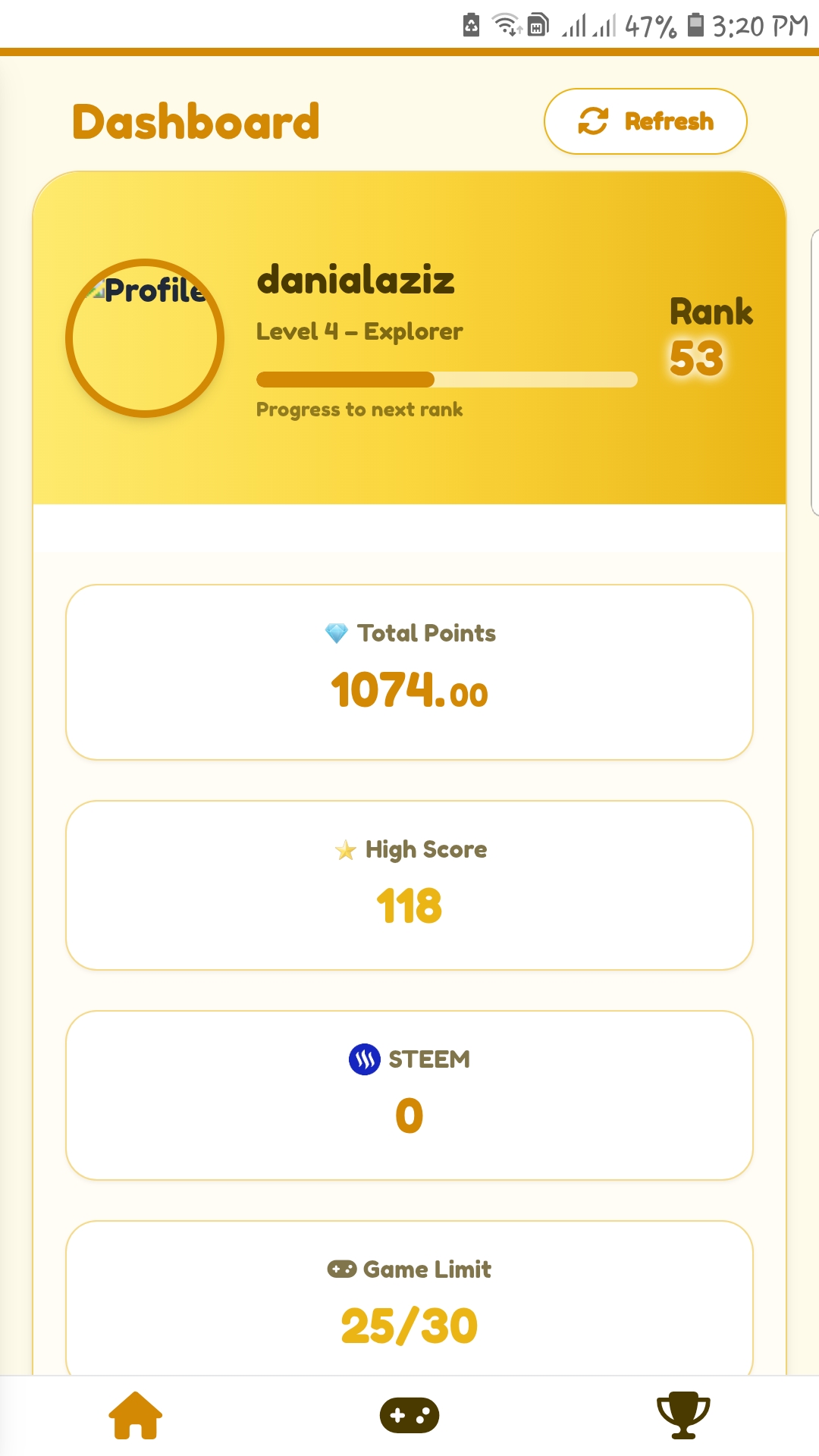This screenshot has width=819, height=1456.
Task: Open the trophy leaderboard tab
Action: click(683, 1415)
